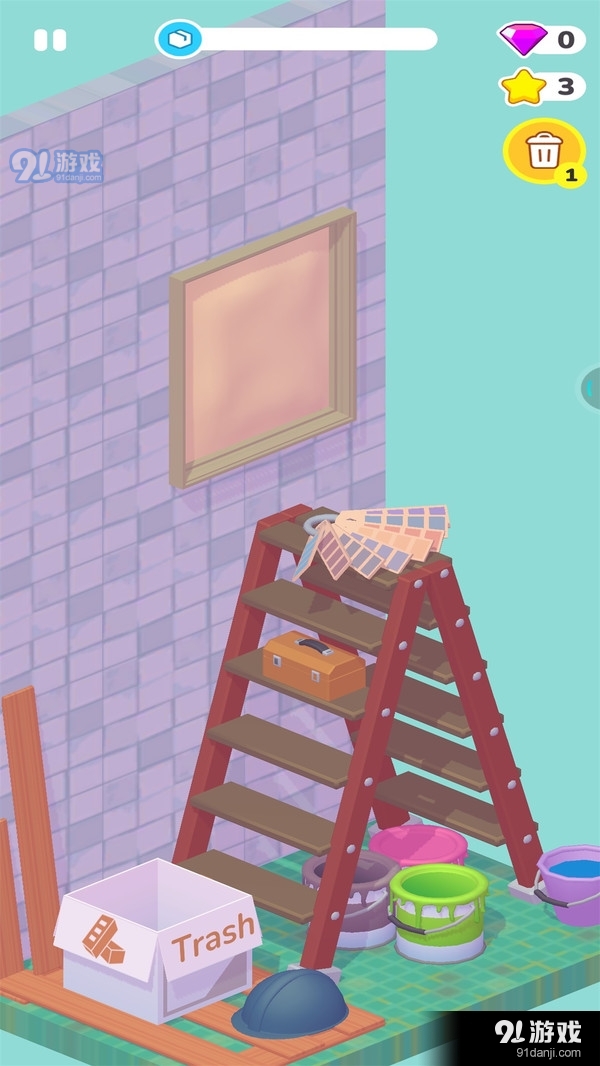Open the side panel handle
Screen dimensions: 600x1066
591,388
